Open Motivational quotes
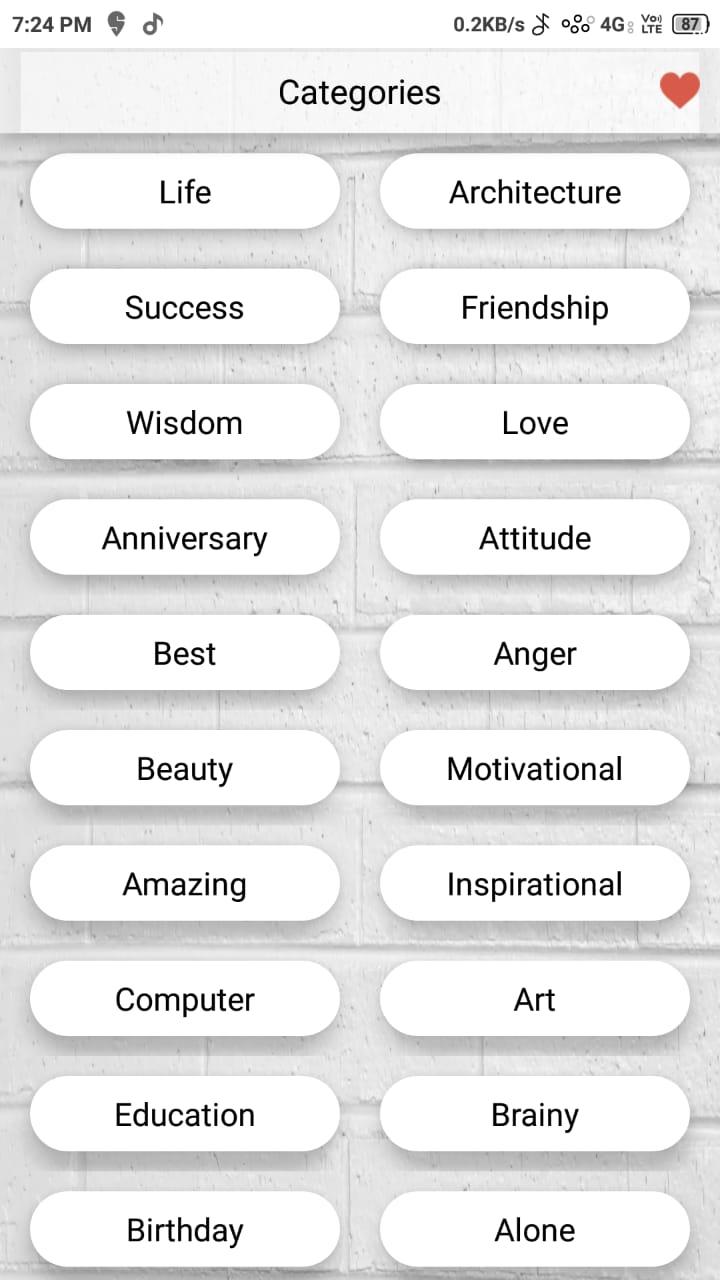 535,768
